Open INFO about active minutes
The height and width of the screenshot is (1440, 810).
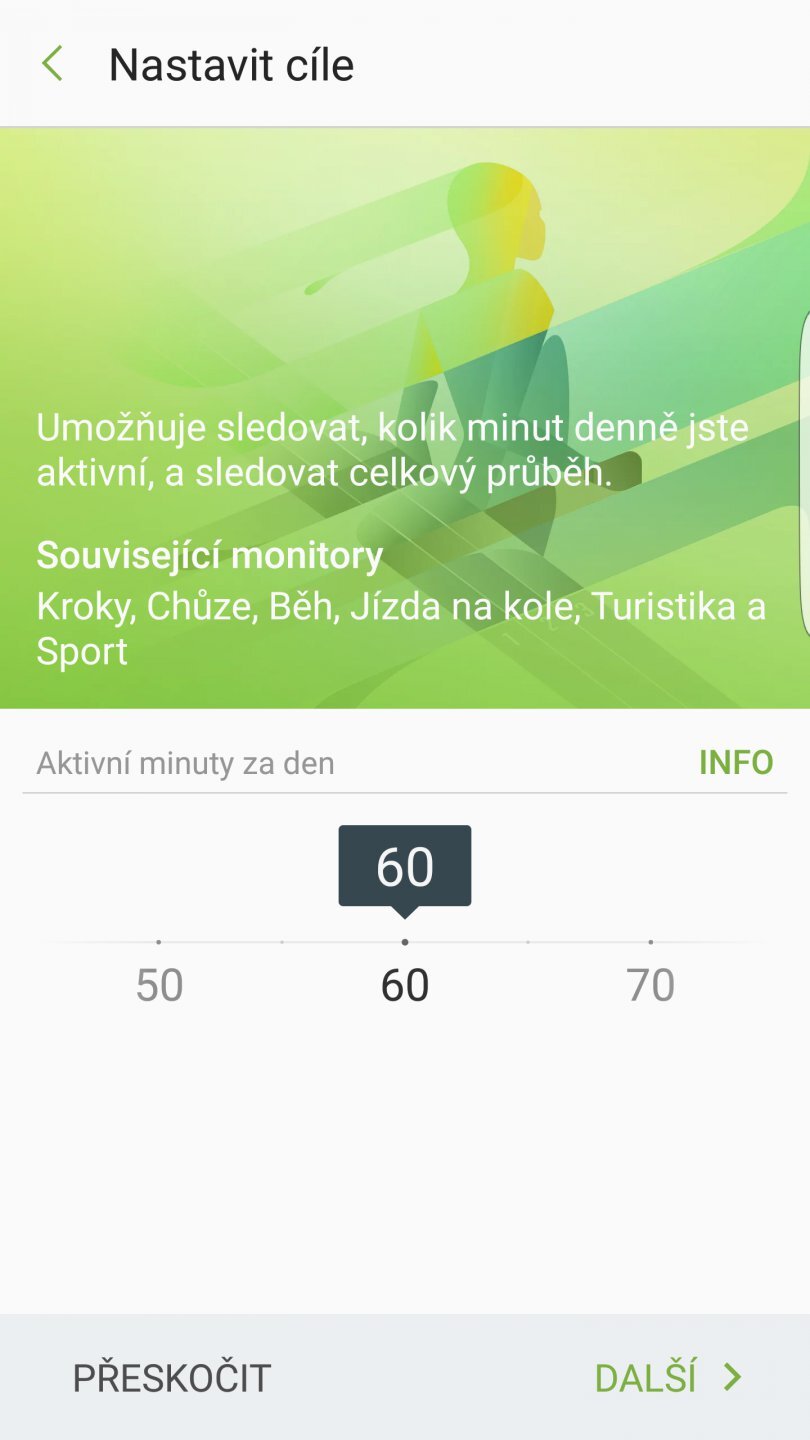coord(735,763)
